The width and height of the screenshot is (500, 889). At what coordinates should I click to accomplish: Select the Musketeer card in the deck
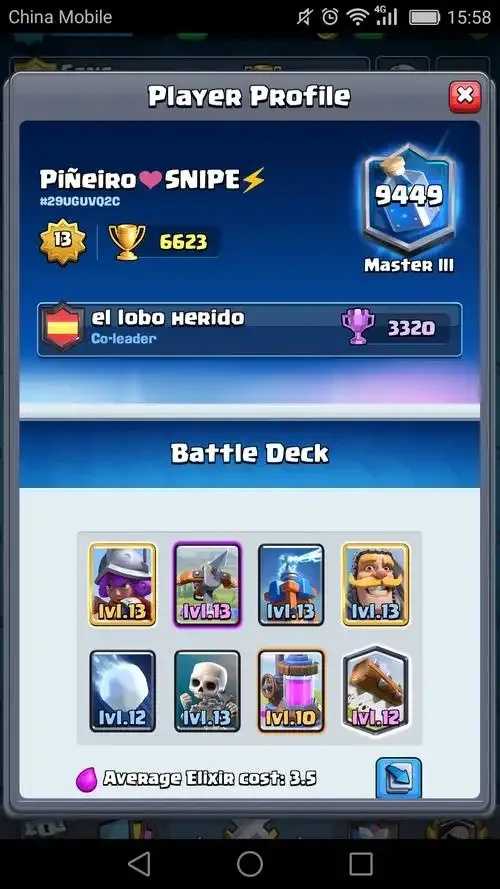pos(122,585)
